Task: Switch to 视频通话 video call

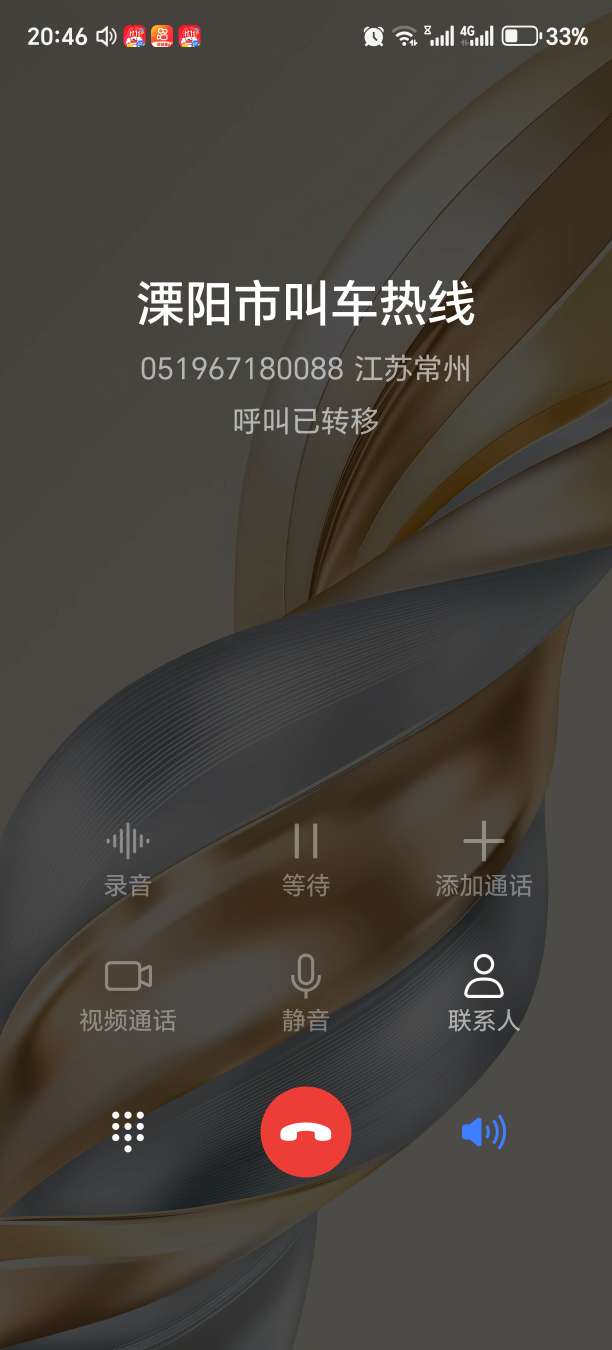Action: pos(128,992)
